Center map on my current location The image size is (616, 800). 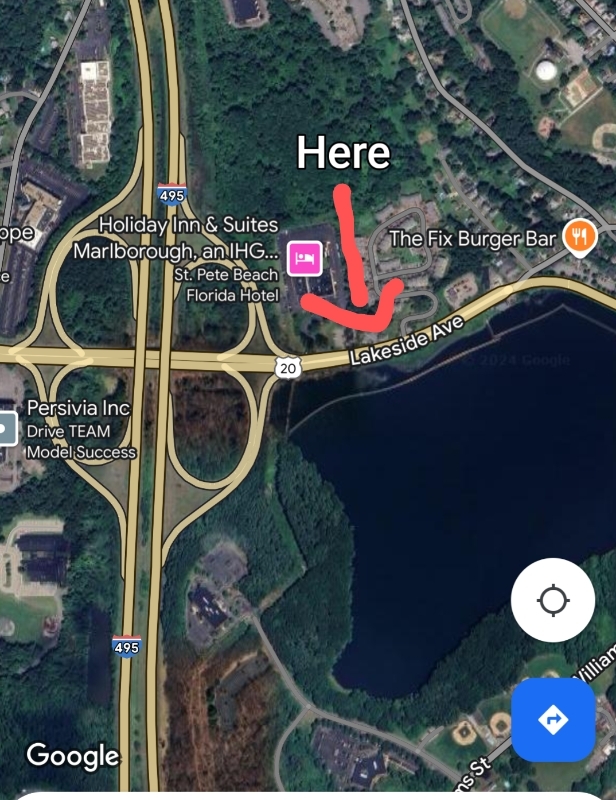pyautogui.click(x=553, y=601)
